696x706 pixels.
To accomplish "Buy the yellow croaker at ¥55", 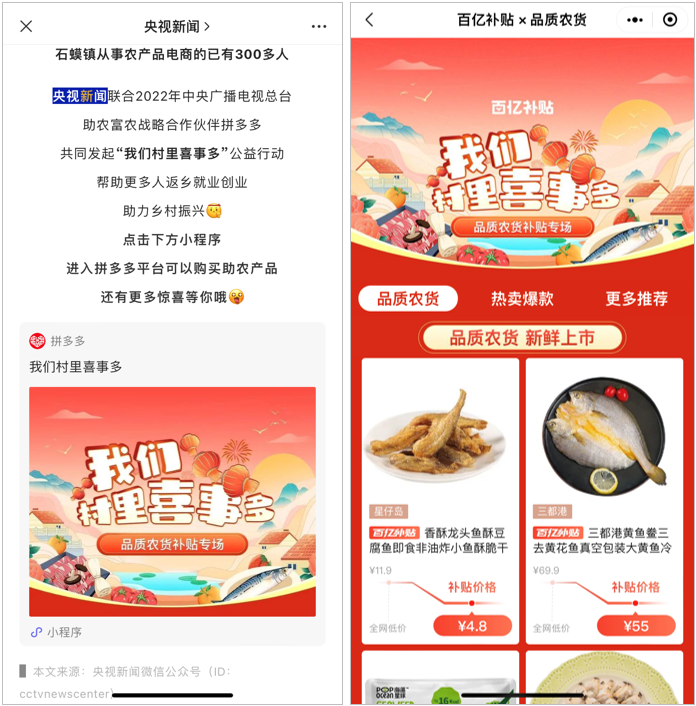I will [x=636, y=627].
